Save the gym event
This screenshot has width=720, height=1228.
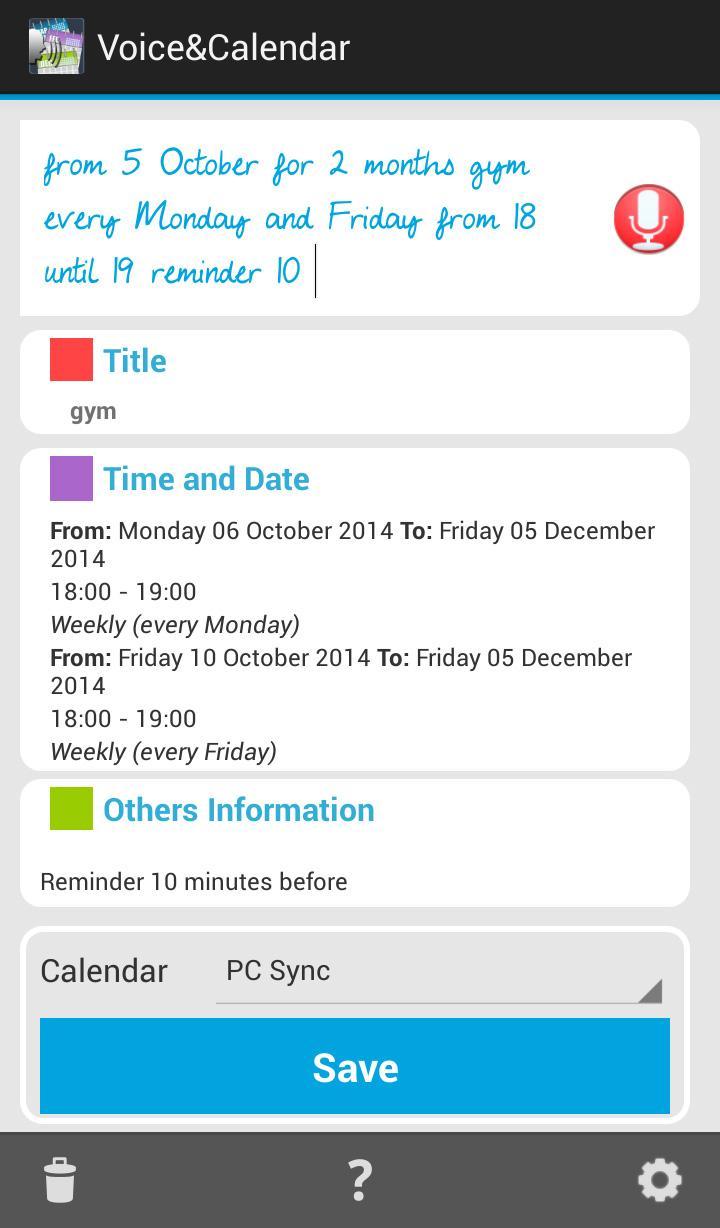[355, 1066]
